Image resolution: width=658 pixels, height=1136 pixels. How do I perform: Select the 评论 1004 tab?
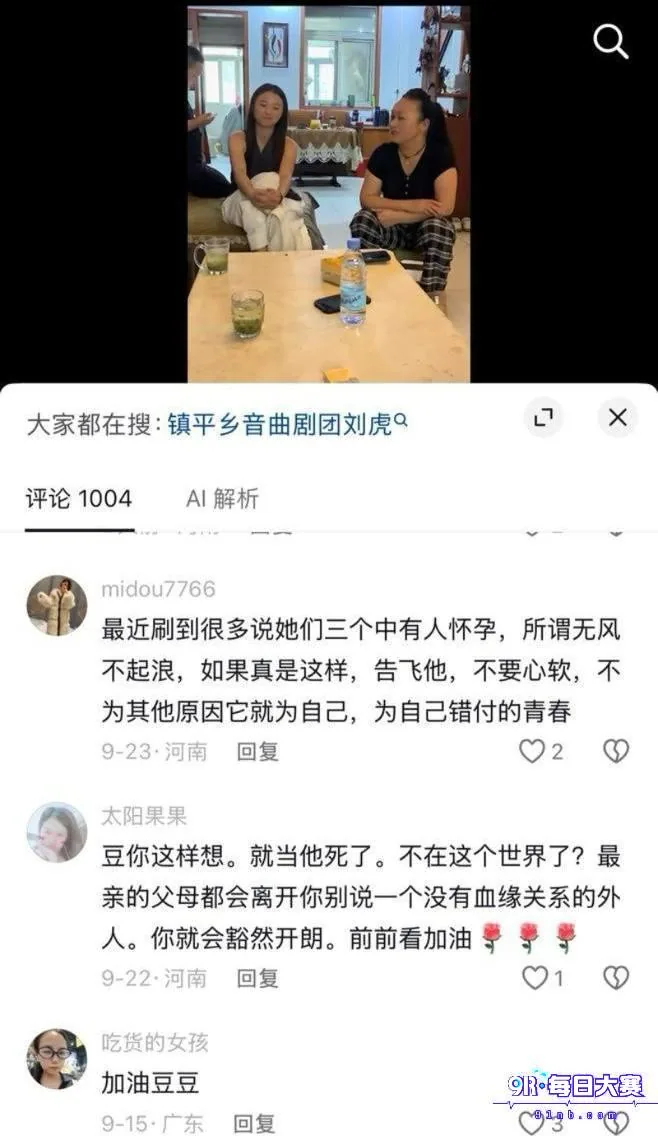point(79,498)
